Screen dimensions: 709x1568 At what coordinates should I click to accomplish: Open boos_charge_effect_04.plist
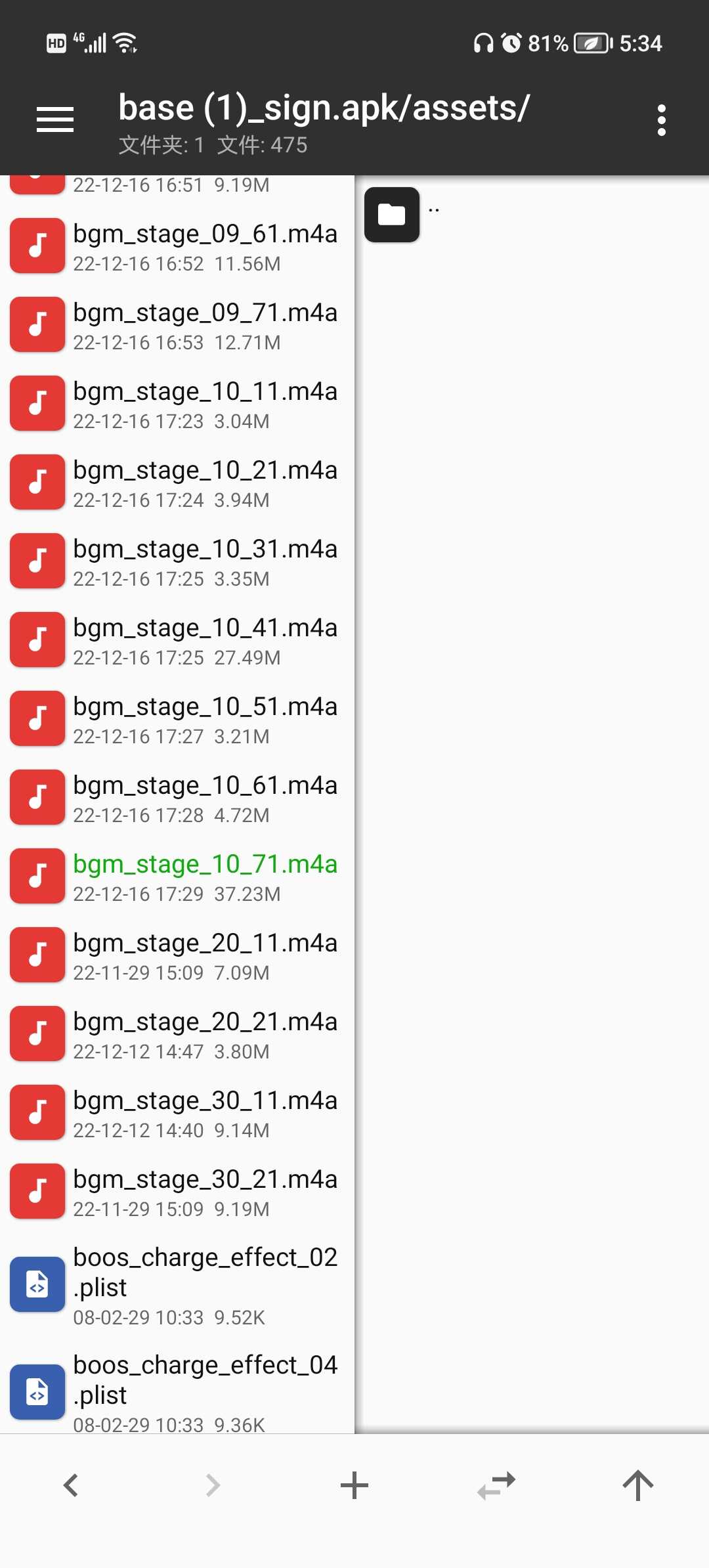click(177, 1391)
